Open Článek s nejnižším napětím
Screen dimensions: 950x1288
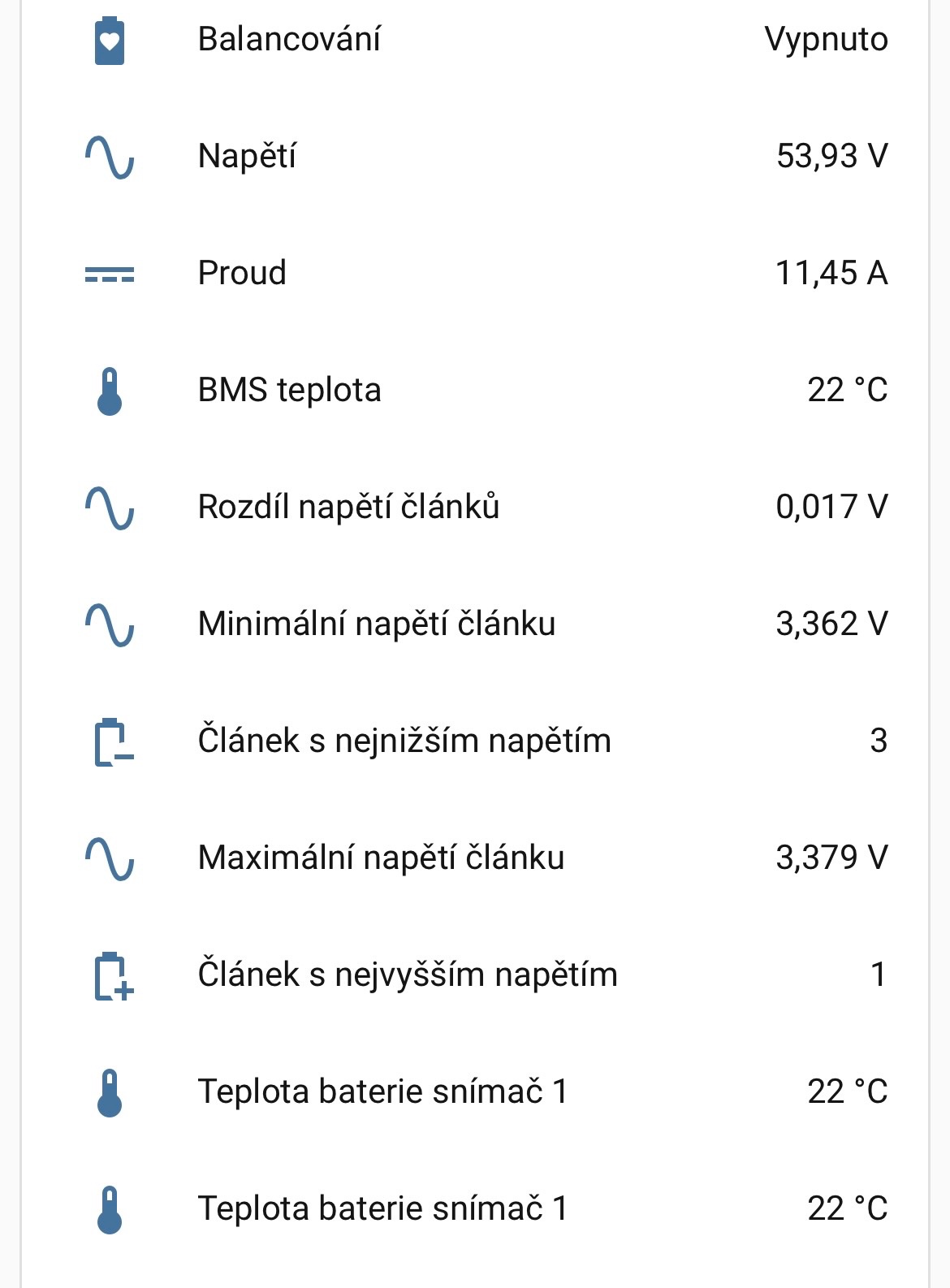(404, 741)
